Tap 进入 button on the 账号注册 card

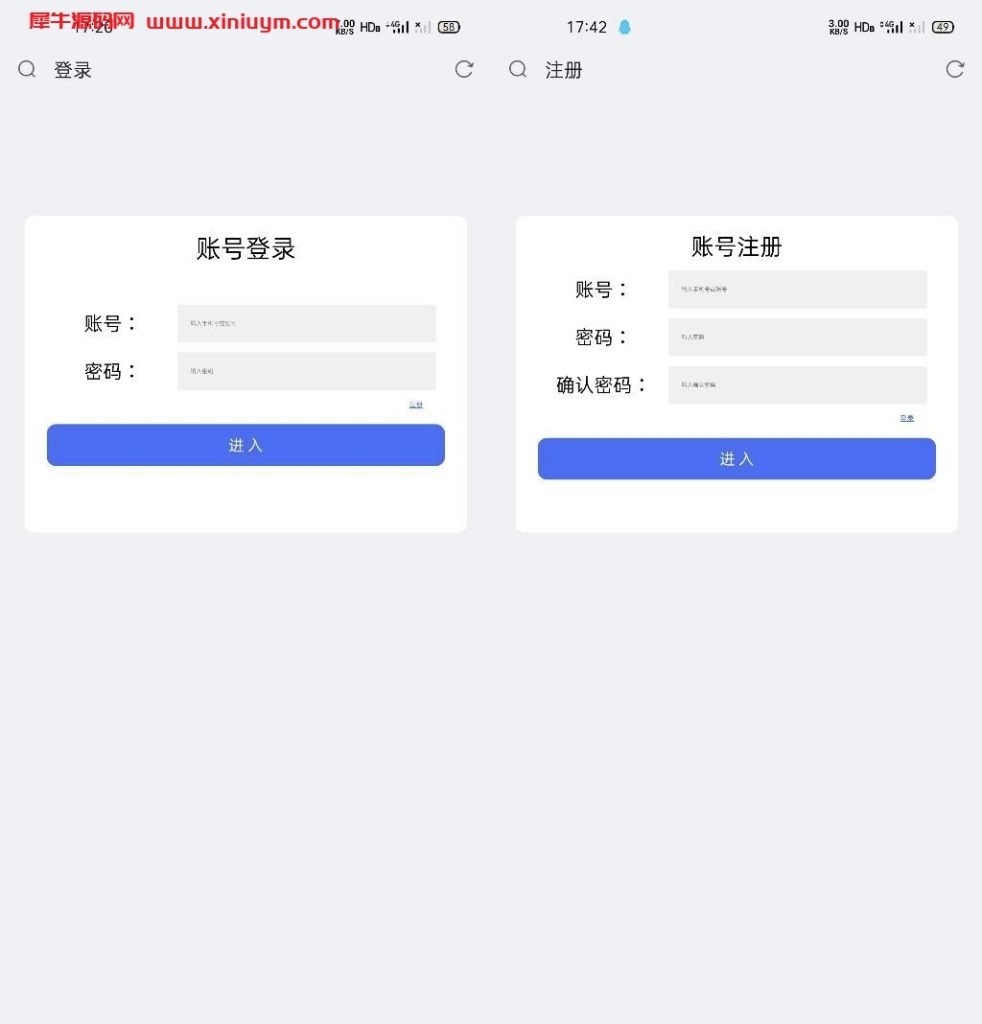click(x=737, y=459)
